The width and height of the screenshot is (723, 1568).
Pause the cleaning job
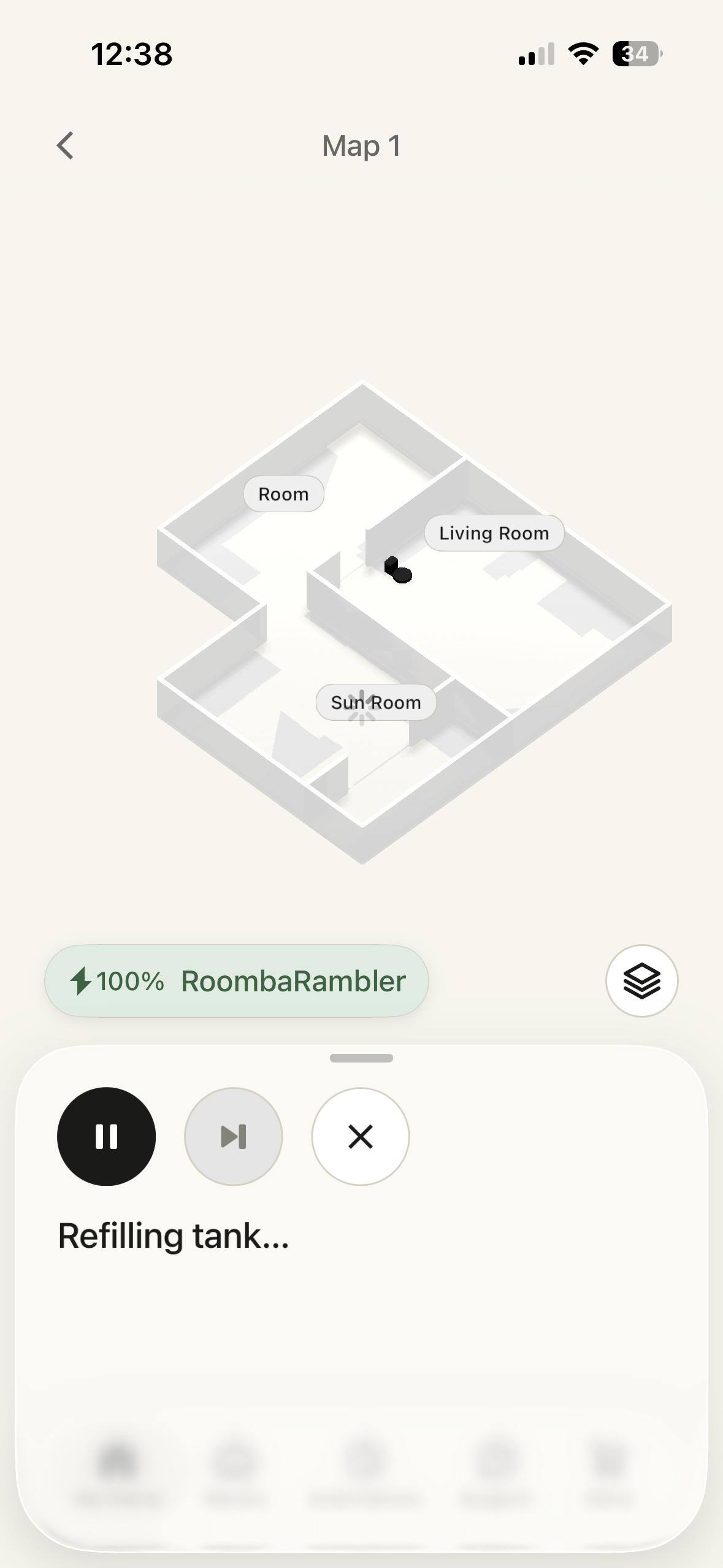tap(106, 1136)
